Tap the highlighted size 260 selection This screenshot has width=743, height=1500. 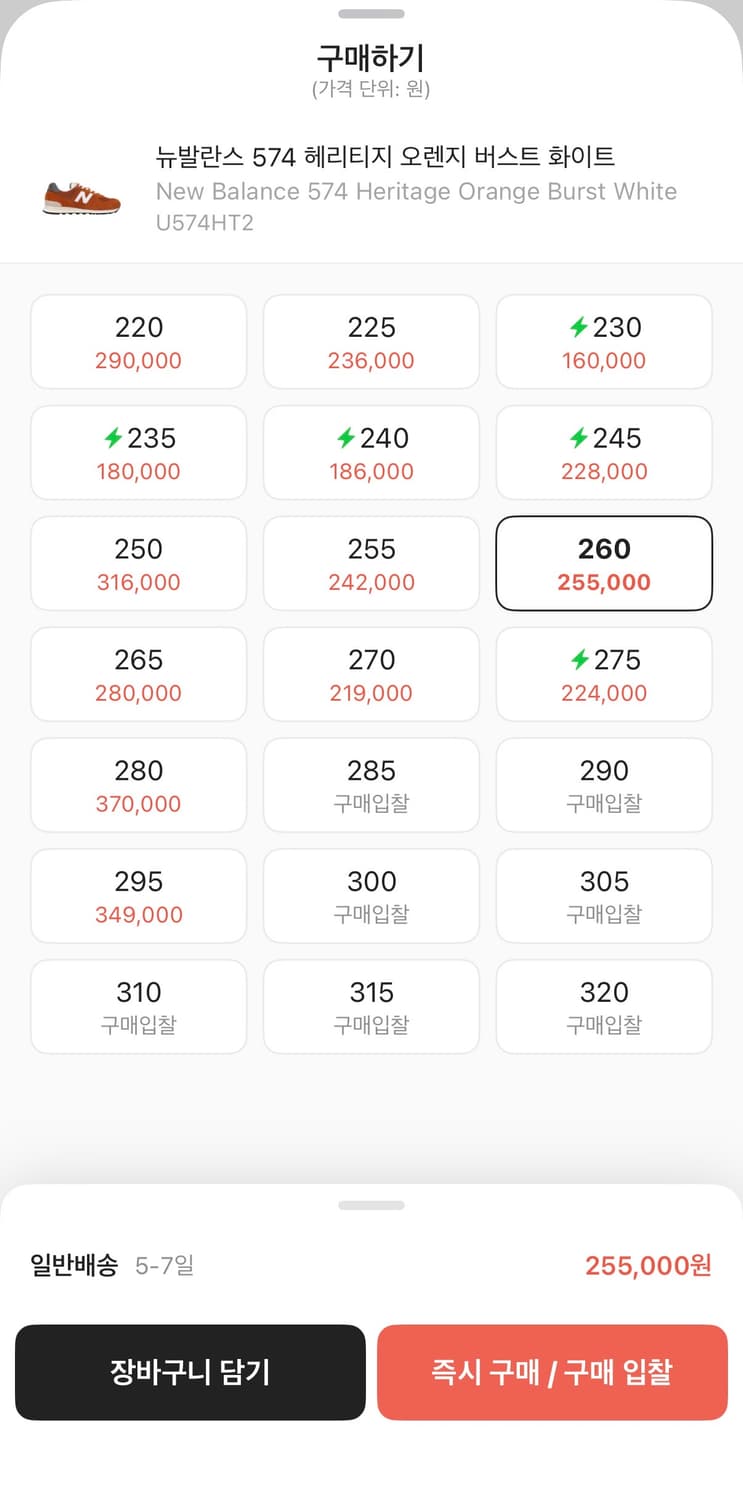coord(604,563)
